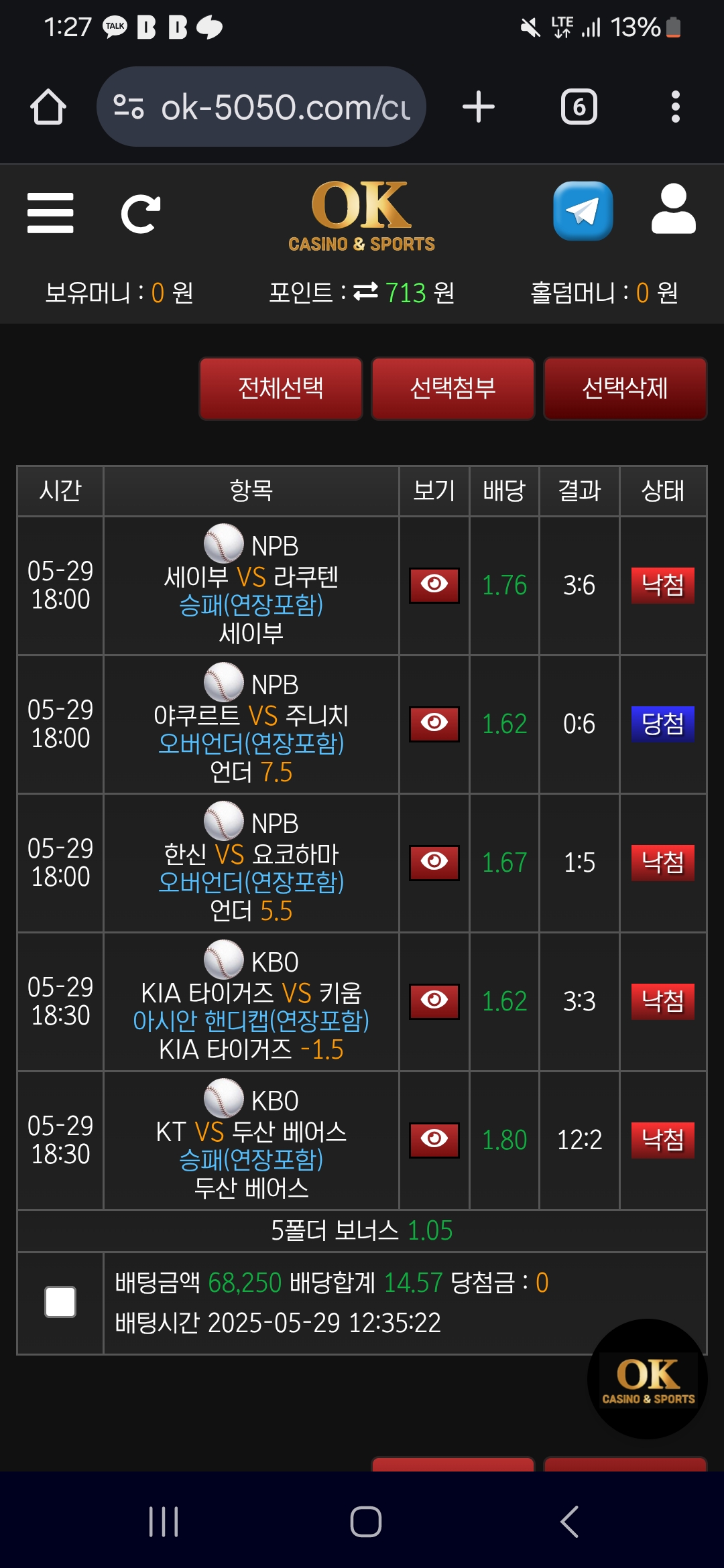The height and width of the screenshot is (1568, 724).
Task: Tap the floating OK Casino button
Action: pyautogui.click(x=648, y=1379)
